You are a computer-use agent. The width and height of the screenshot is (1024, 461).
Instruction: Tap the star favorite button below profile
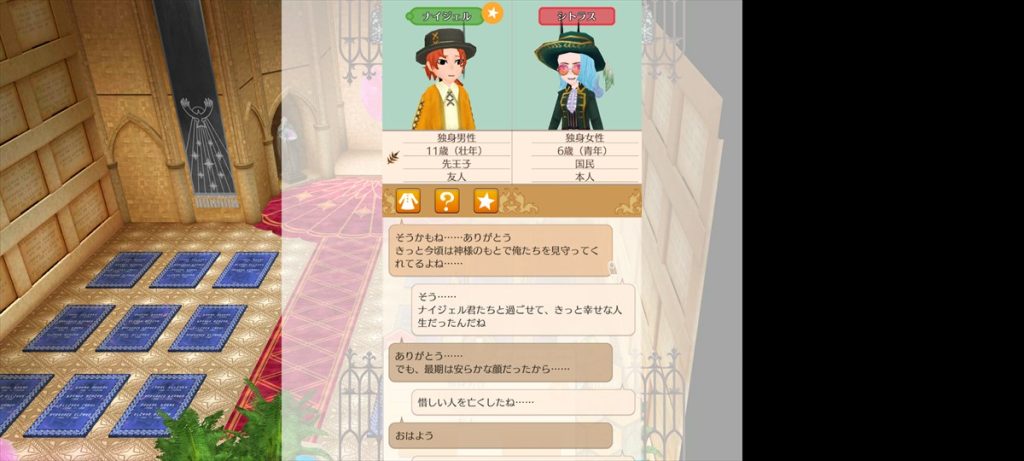pos(486,201)
